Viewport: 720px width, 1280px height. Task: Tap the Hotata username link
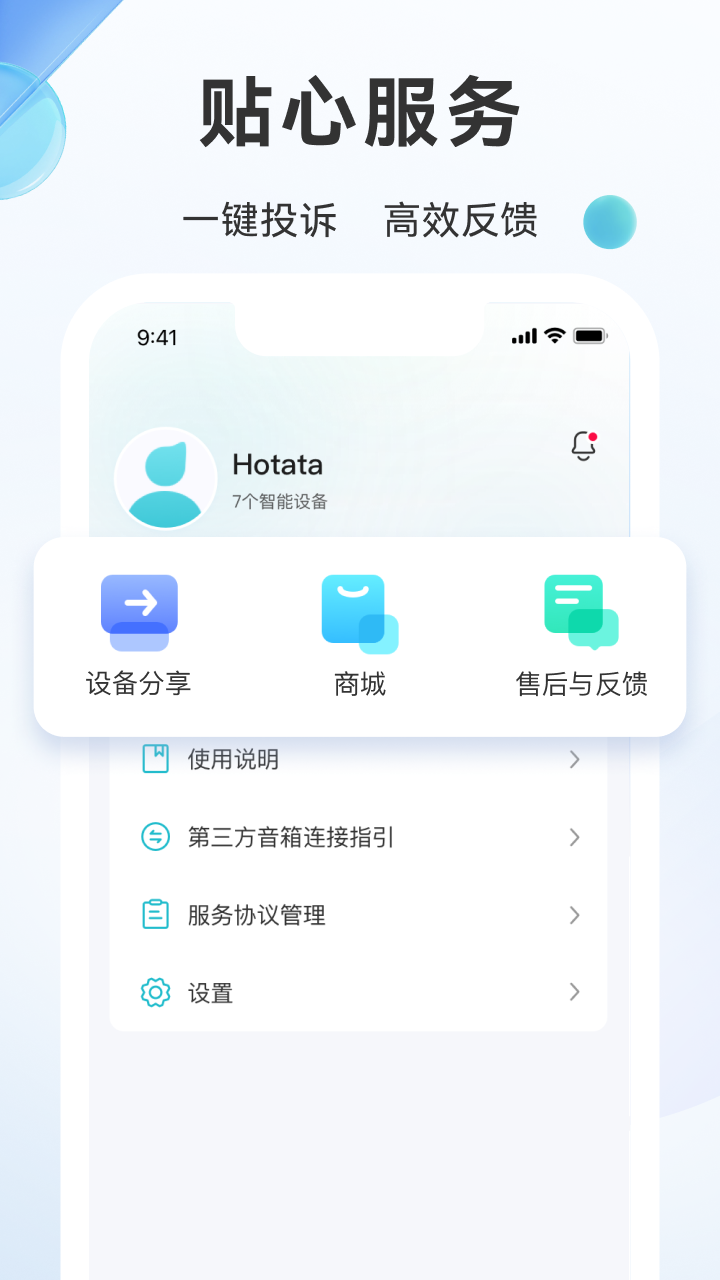tap(277, 465)
